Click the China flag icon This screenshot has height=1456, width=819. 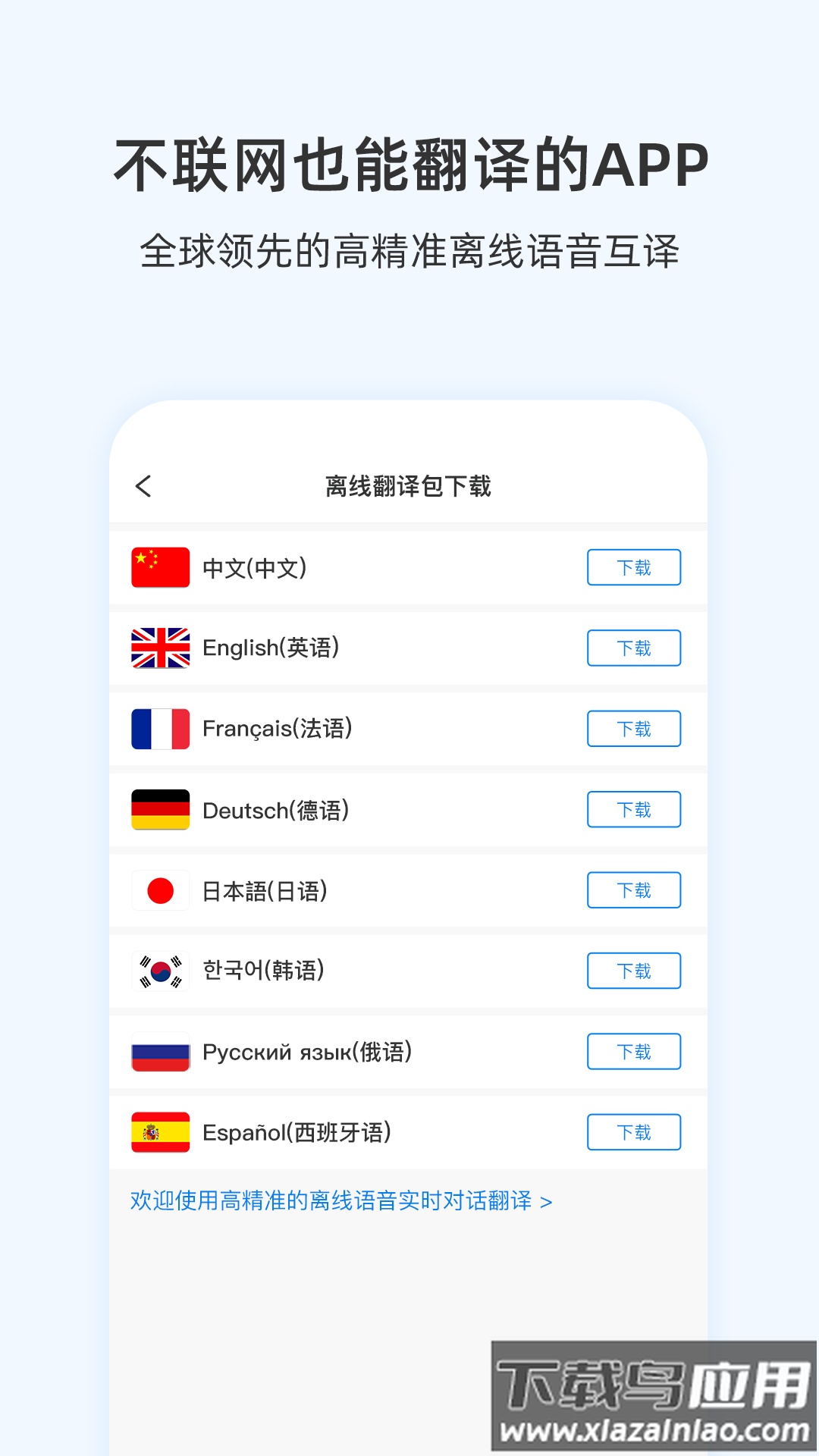click(160, 567)
